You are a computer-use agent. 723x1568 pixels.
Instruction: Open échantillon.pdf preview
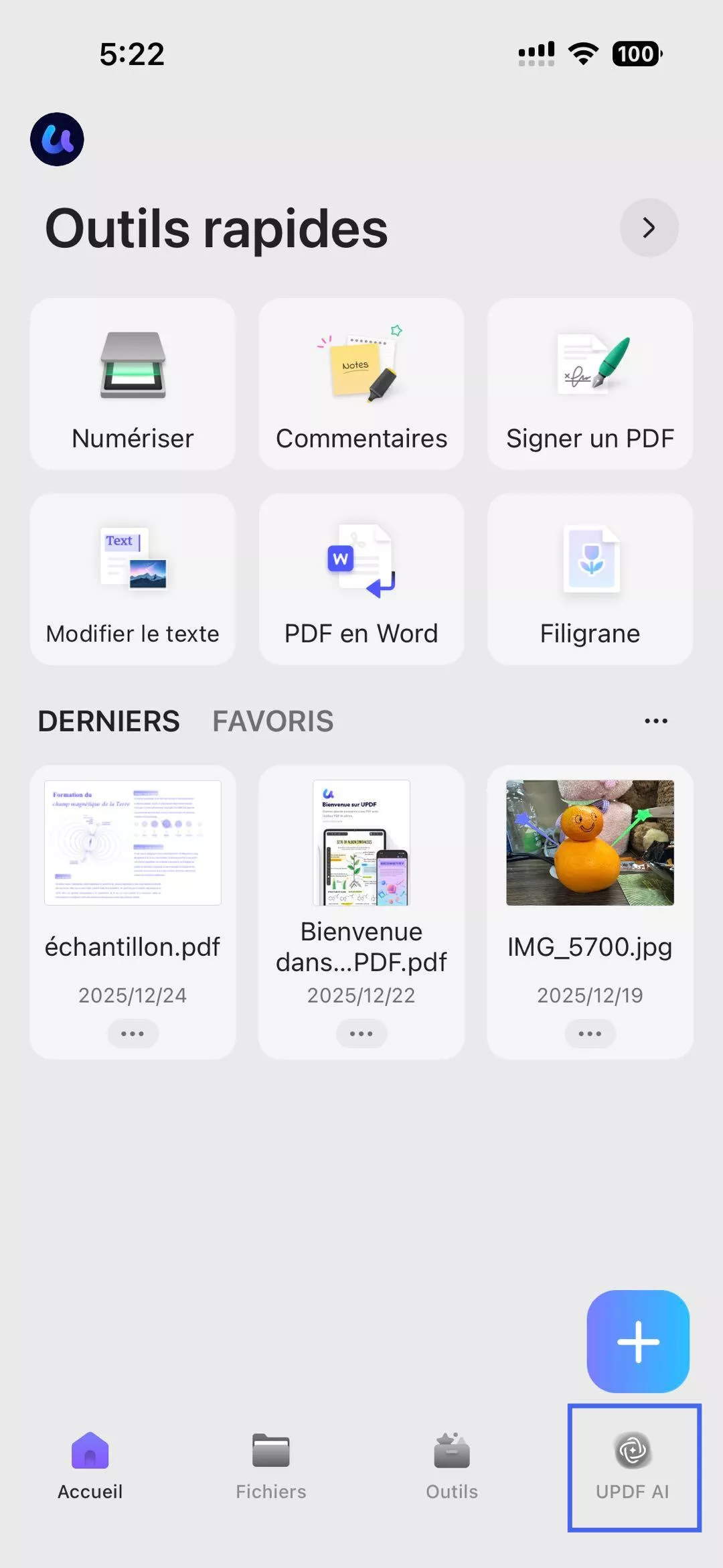coord(133,843)
